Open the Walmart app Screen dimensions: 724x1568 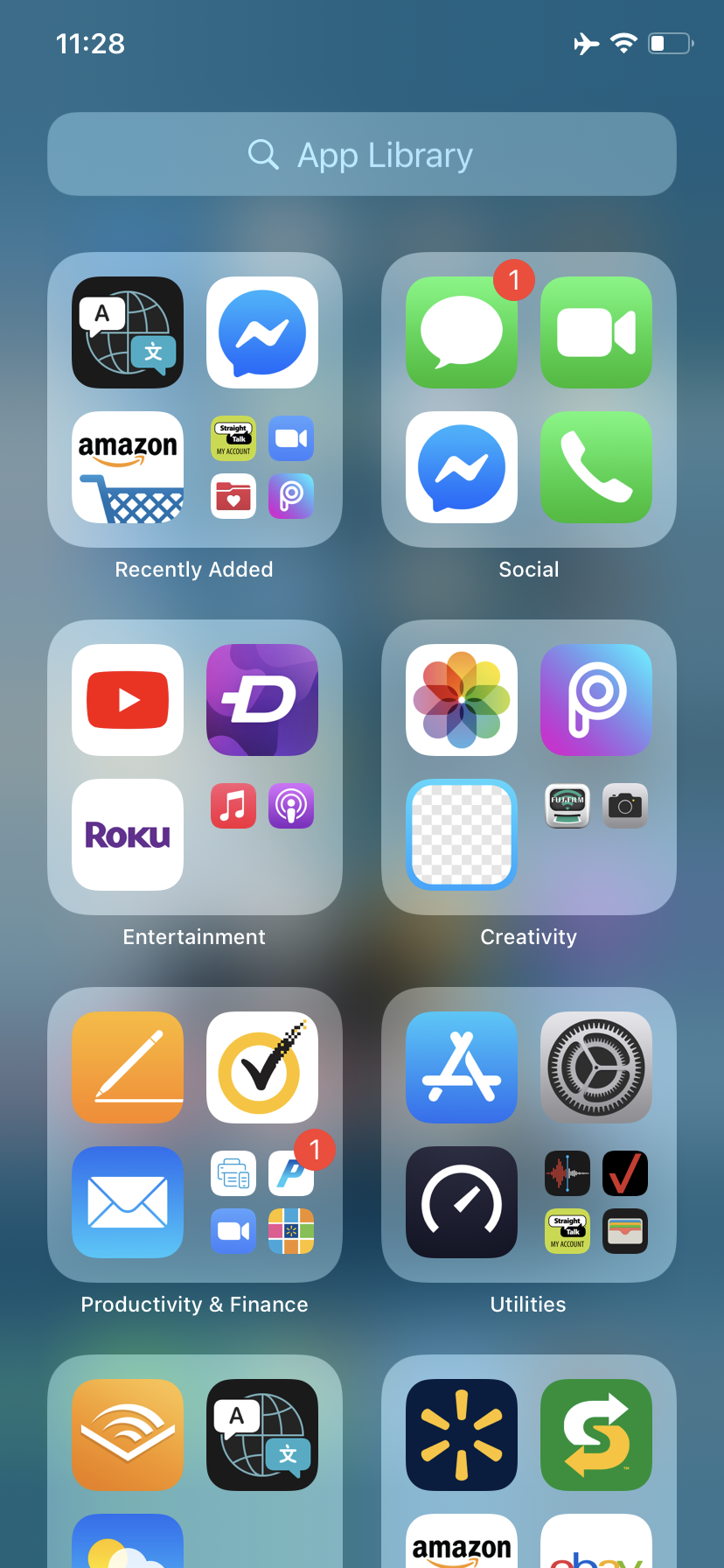point(462,1435)
